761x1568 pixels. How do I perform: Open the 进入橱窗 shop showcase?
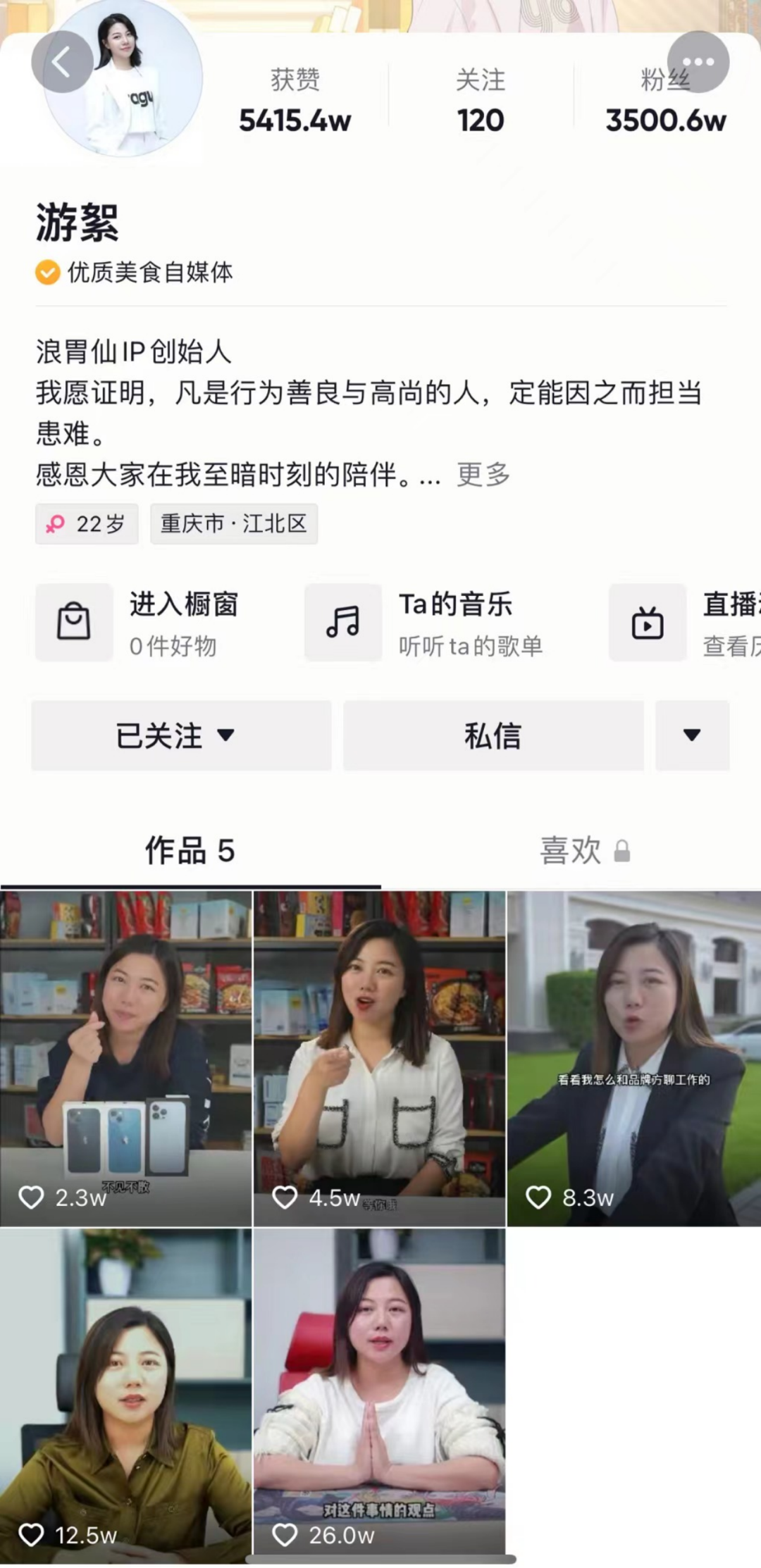click(141, 623)
